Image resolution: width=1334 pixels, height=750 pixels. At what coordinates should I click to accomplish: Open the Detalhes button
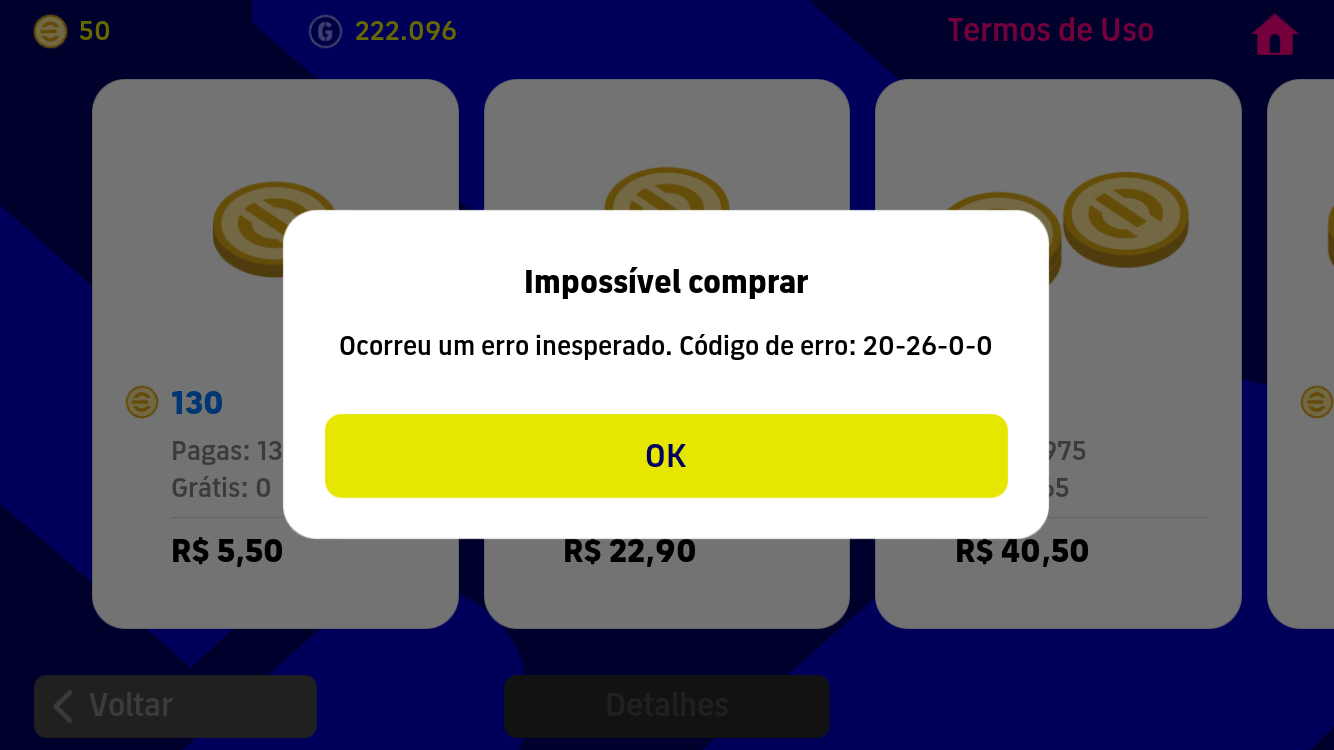[666, 706]
